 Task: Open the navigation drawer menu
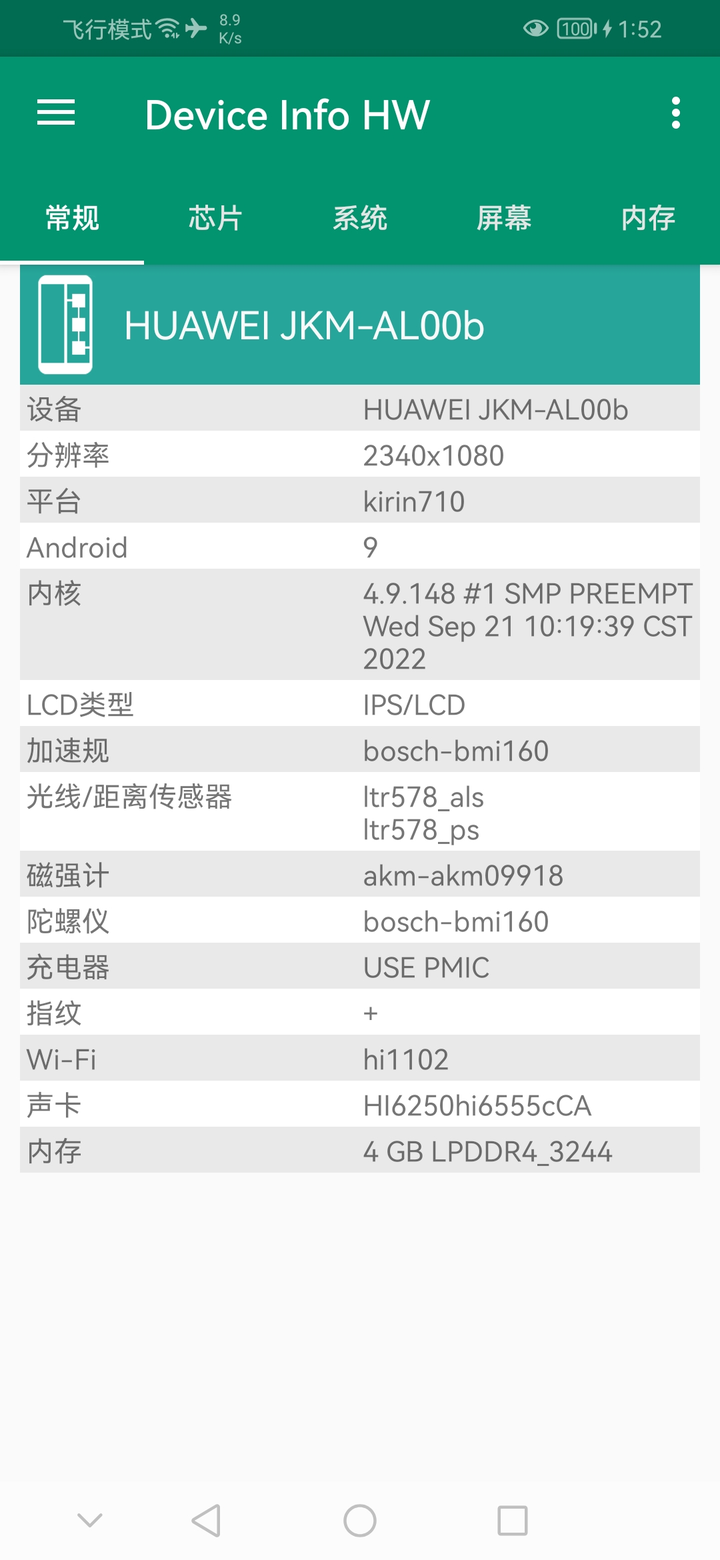coord(55,113)
